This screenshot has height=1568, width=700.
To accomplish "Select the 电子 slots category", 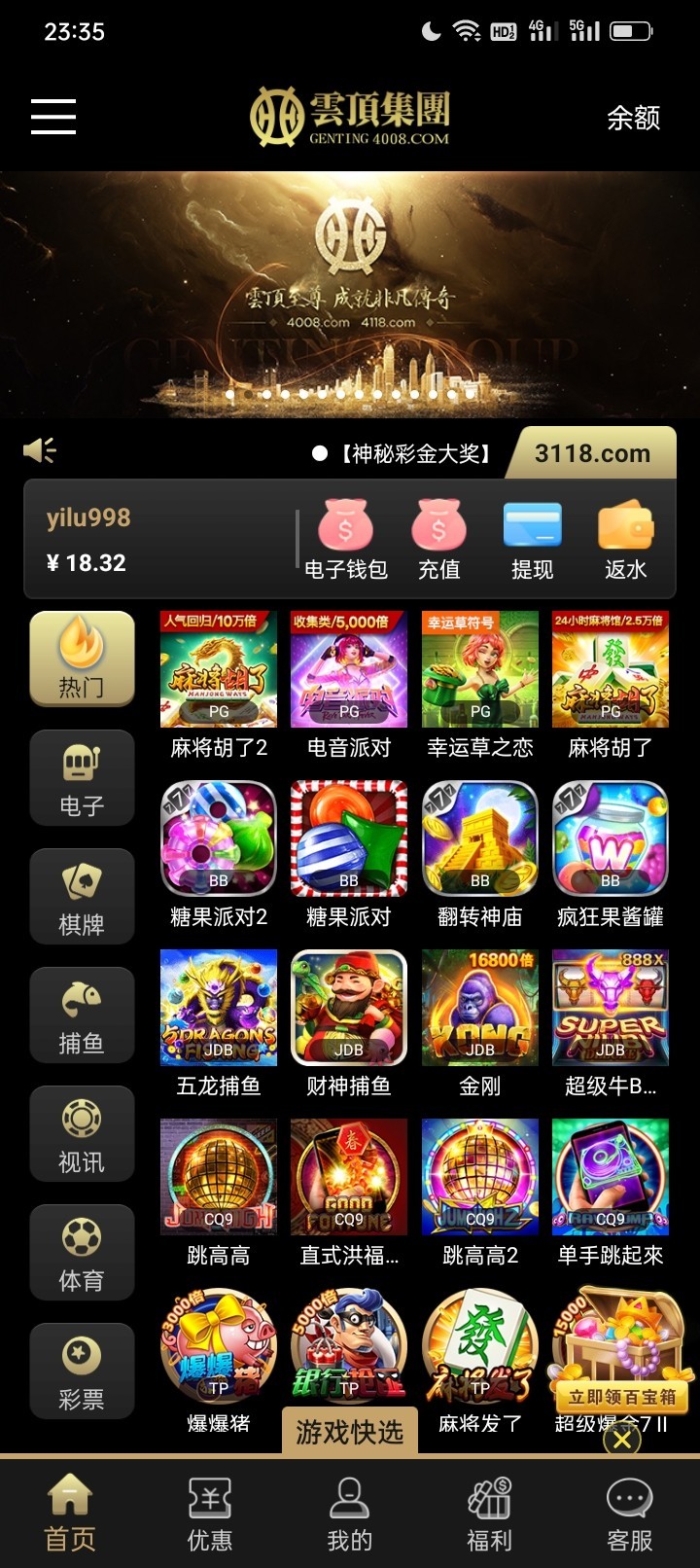I will point(82,778).
